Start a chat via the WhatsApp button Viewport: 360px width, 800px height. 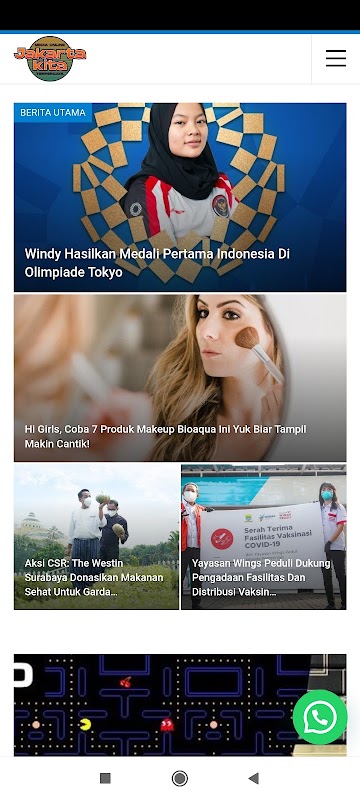320,717
